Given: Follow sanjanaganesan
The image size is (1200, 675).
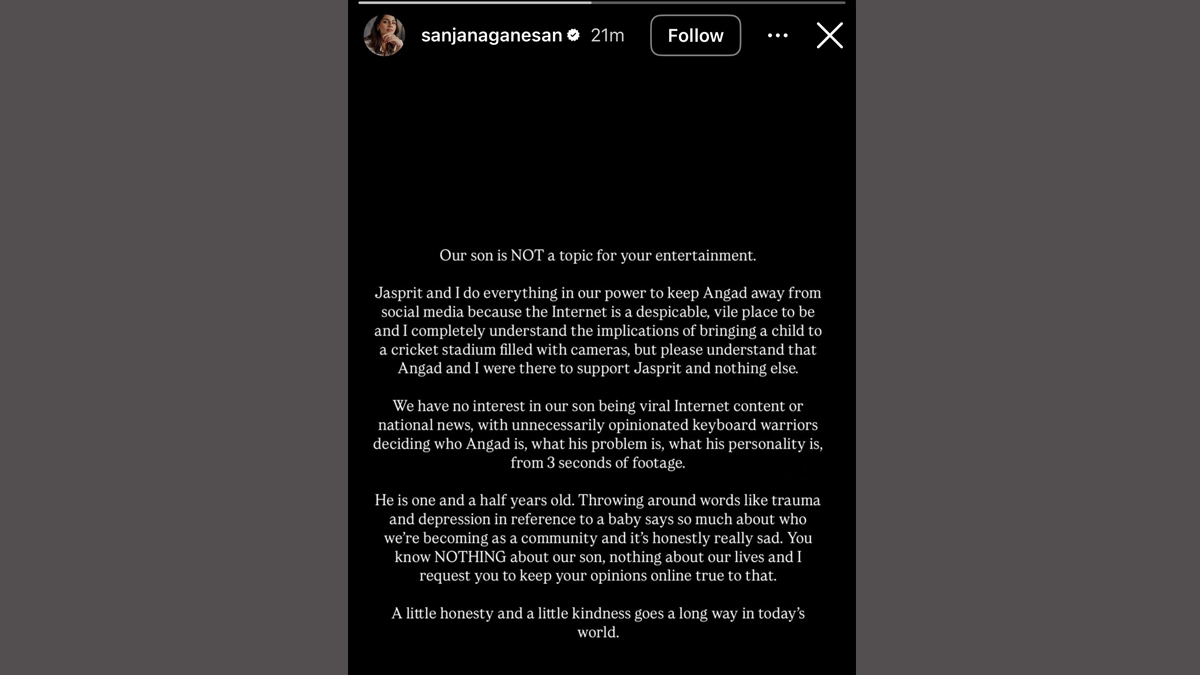Looking at the screenshot, I should click(x=695, y=36).
